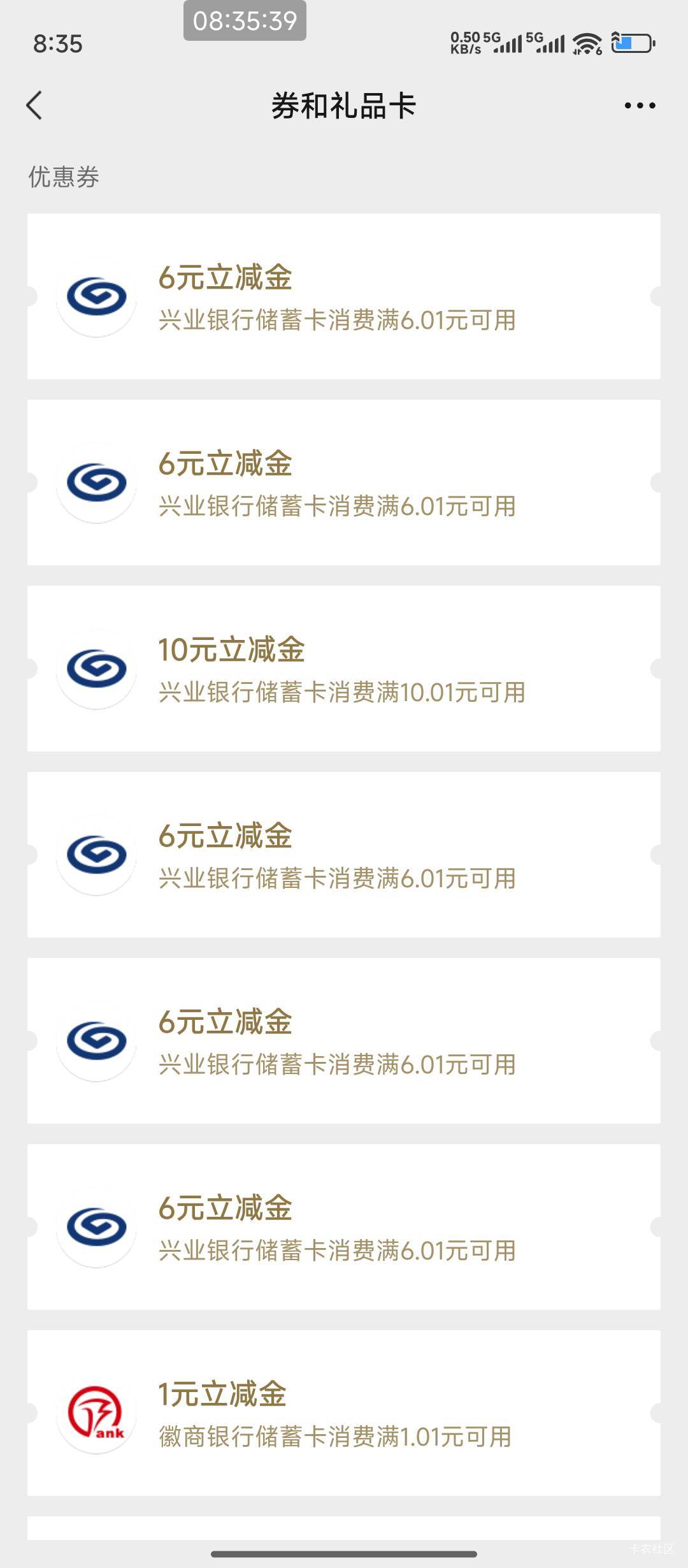Screen dimensions: 688x1568
Task: Open the 10元立减金 兴业银行 coupon
Action: [344, 669]
